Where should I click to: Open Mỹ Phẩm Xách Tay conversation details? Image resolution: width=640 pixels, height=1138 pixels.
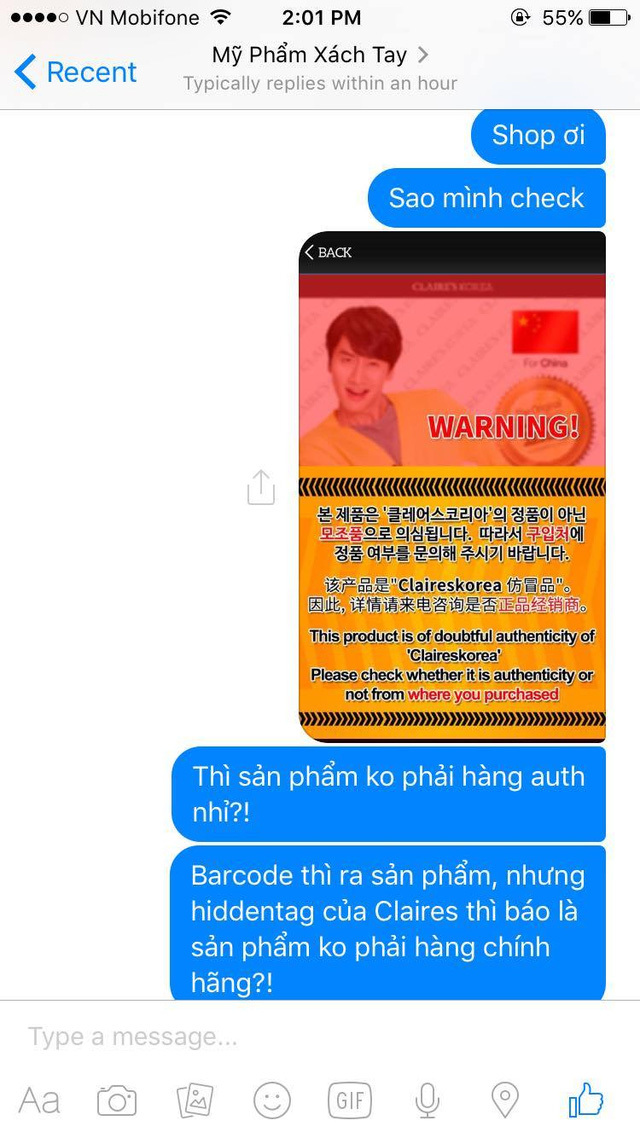pyautogui.click(x=320, y=55)
